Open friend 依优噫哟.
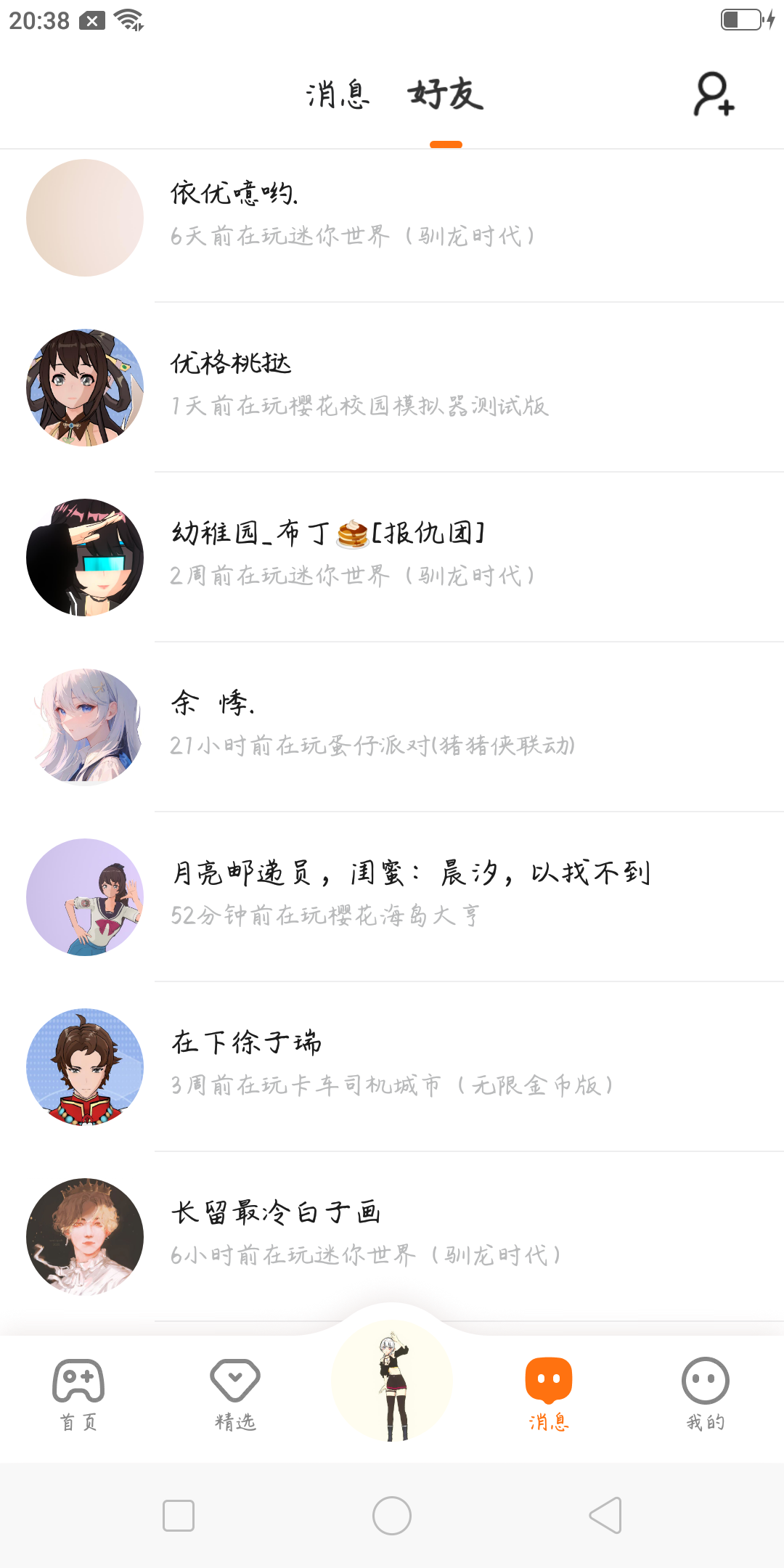This screenshot has width=784, height=1568. (x=392, y=218)
